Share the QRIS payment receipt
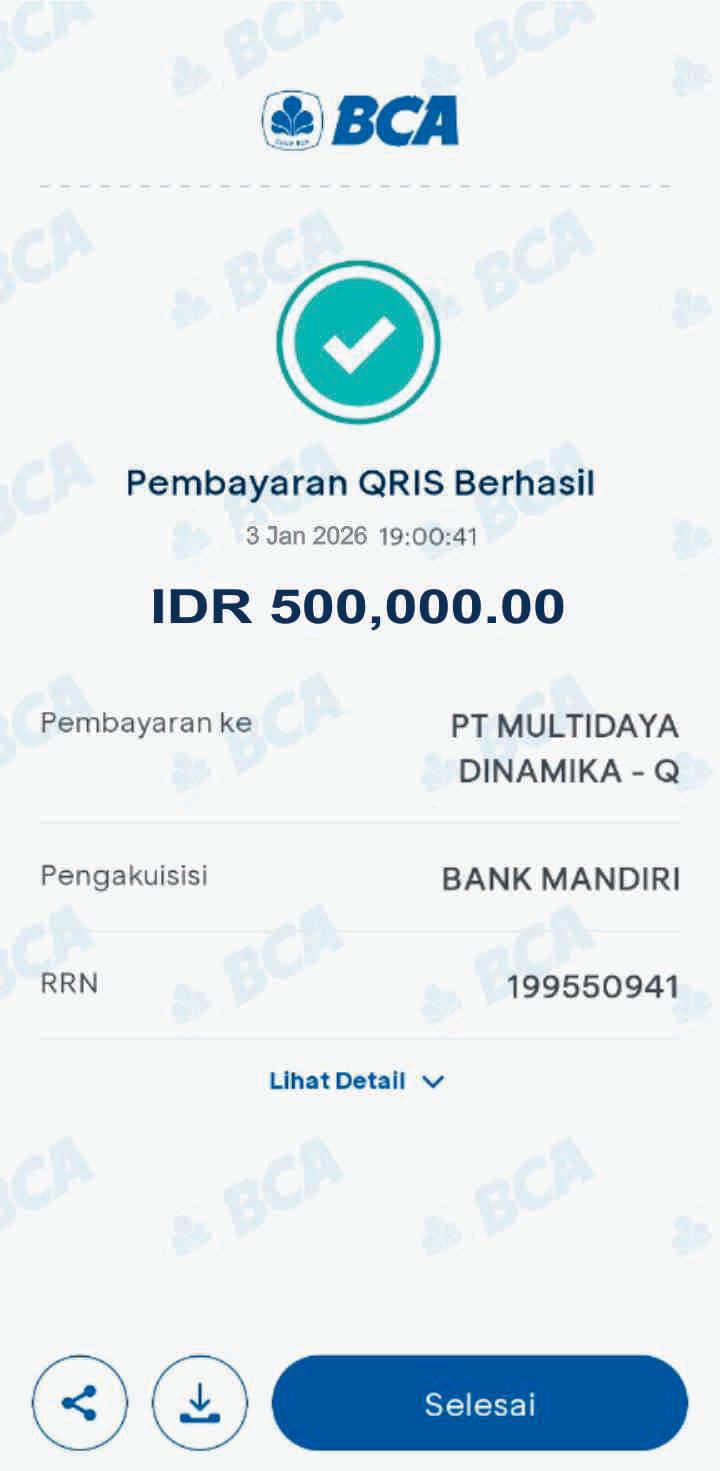 click(x=80, y=1403)
